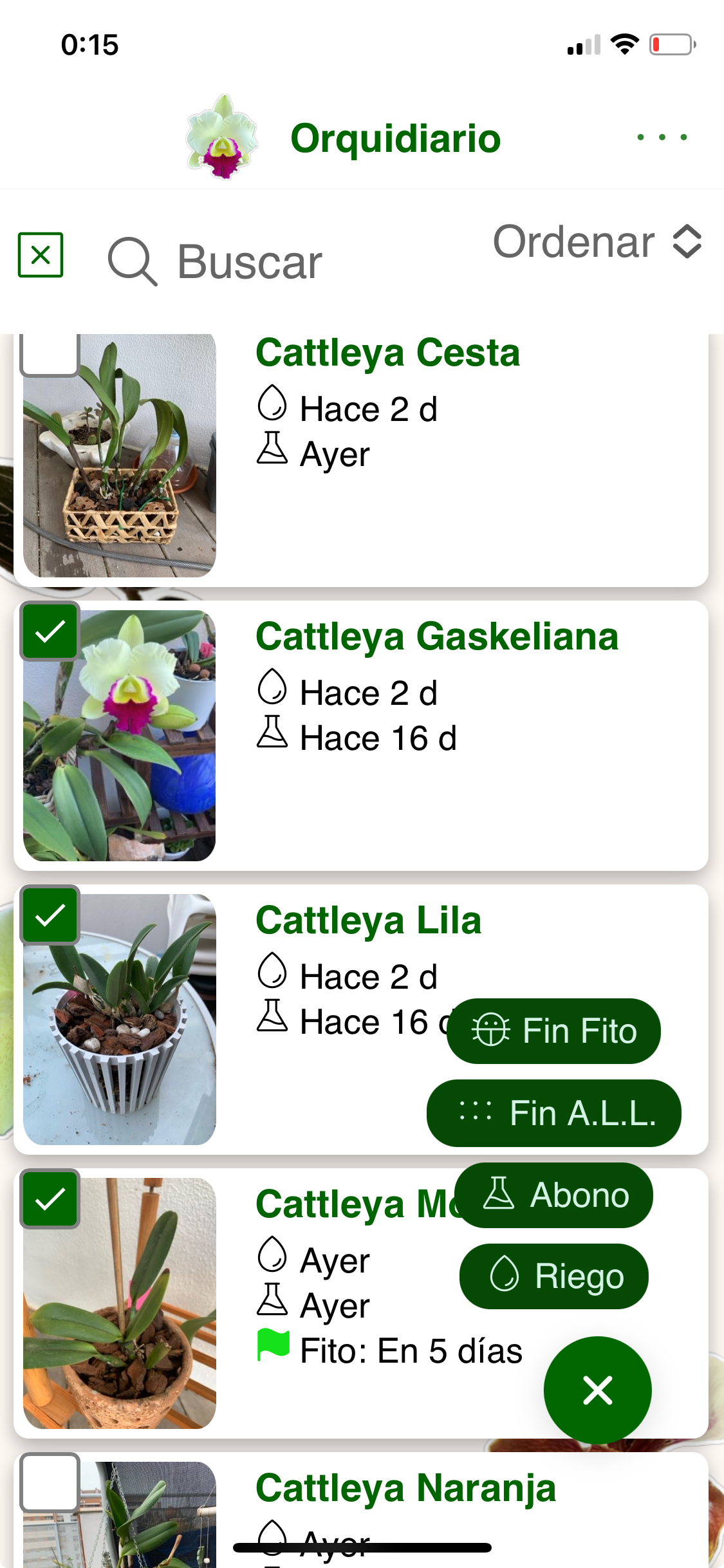Tap the Fin Fito button
Viewport: 724px width, 1568px height.
553,1031
